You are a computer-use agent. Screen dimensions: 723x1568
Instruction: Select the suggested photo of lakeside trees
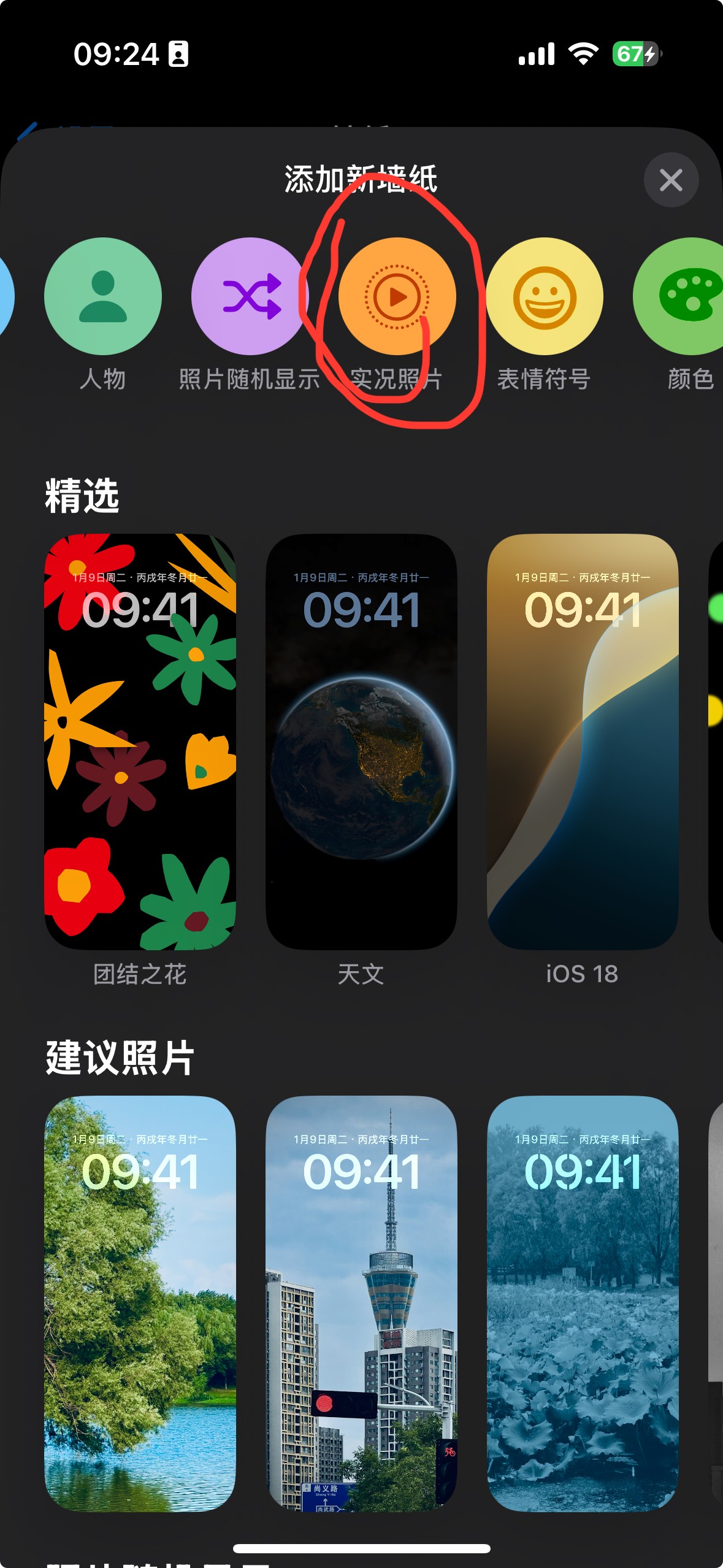(140, 1303)
